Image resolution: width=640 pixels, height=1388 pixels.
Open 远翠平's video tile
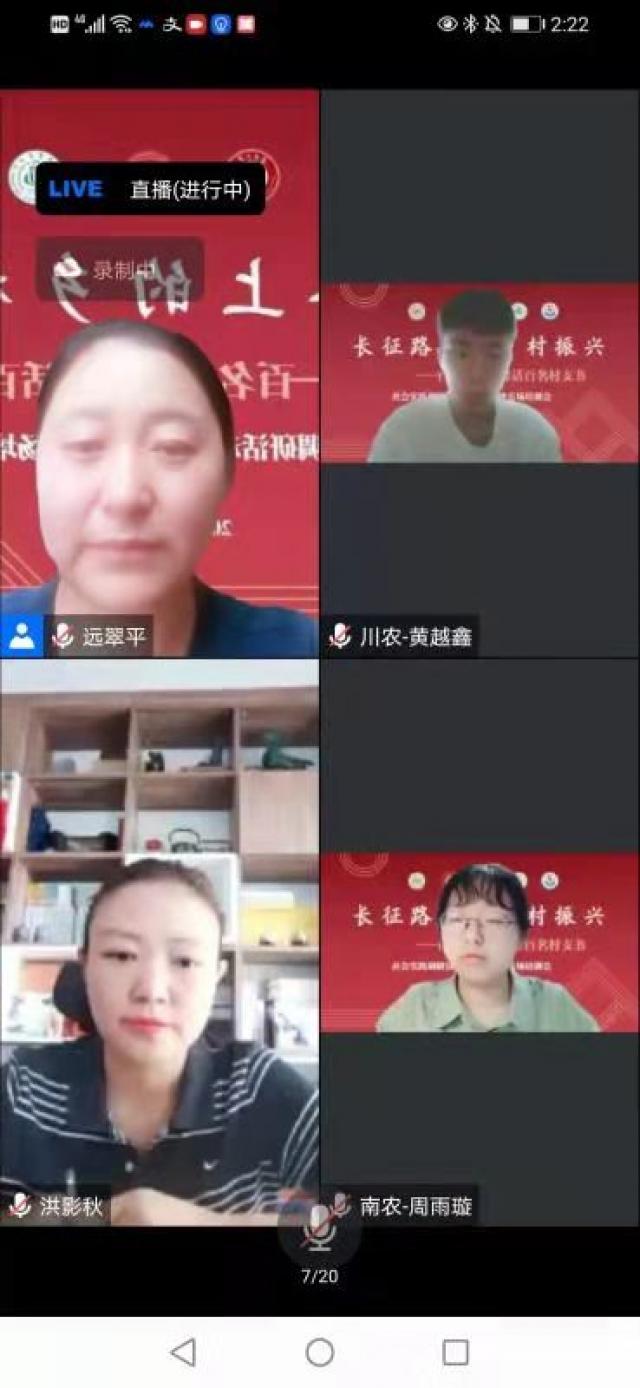pos(160,450)
